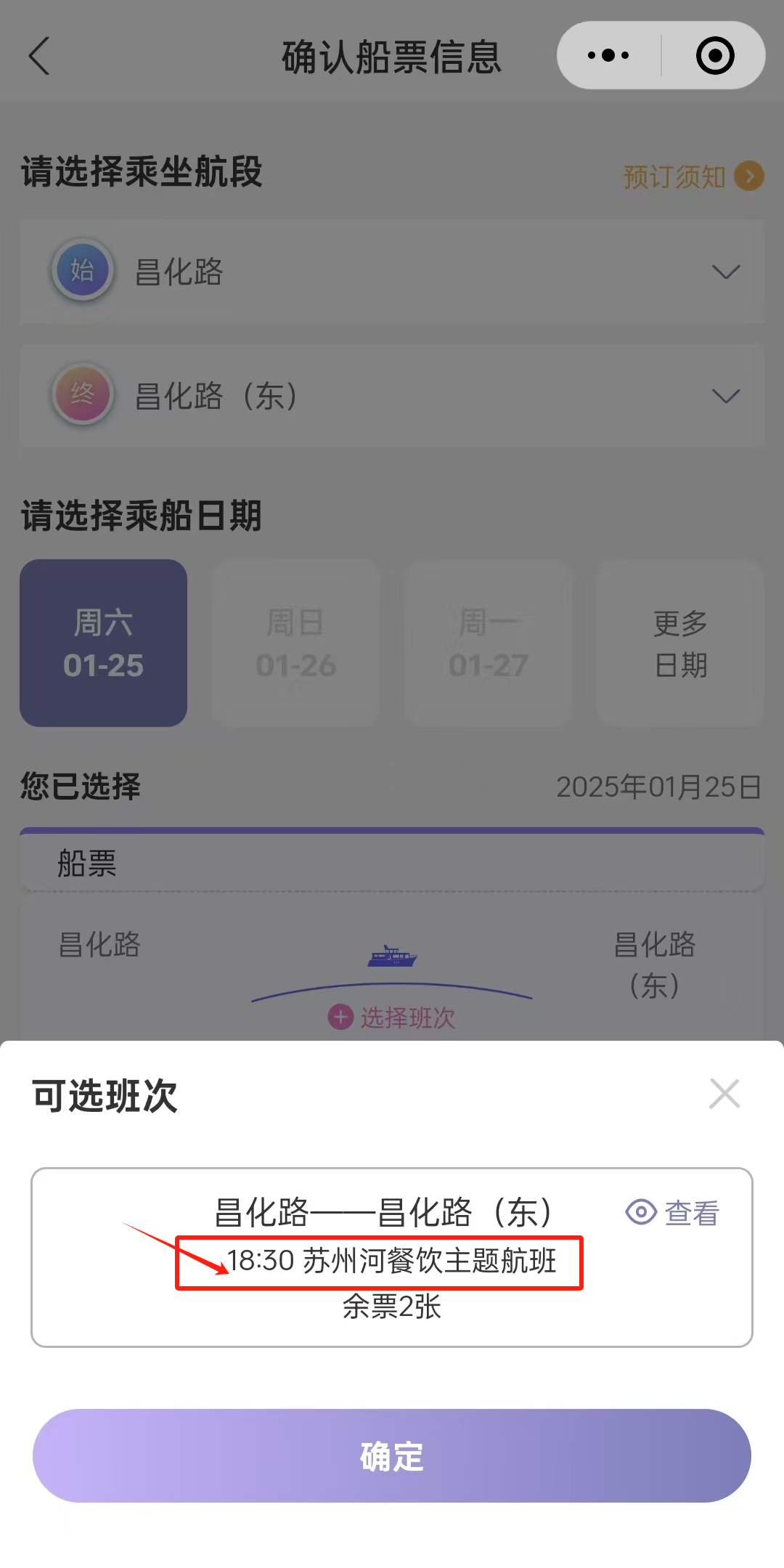
Task: Choose the date 周一 01-27
Action: pyautogui.click(x=488, y=643)
